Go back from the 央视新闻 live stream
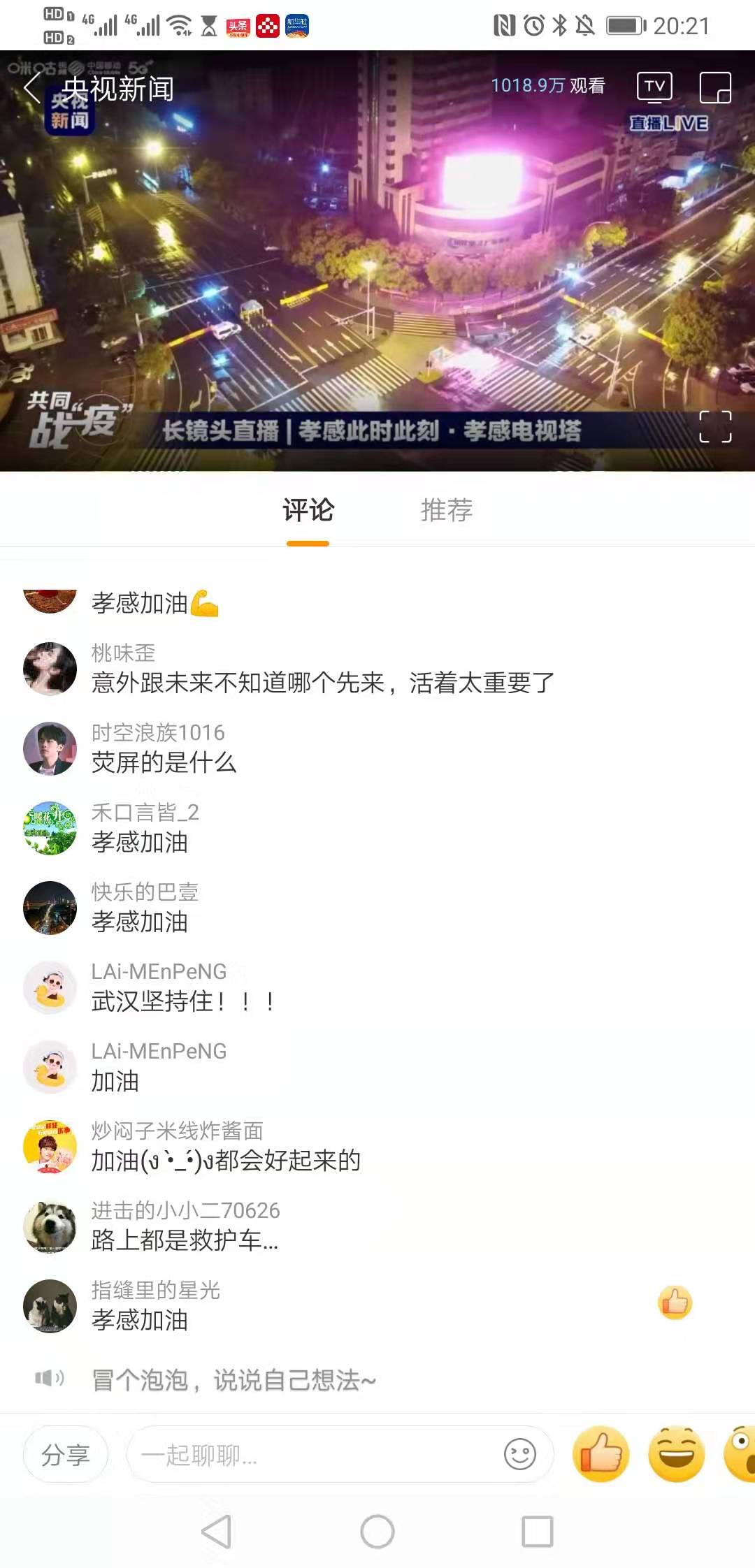 click(x=31, y=89)
